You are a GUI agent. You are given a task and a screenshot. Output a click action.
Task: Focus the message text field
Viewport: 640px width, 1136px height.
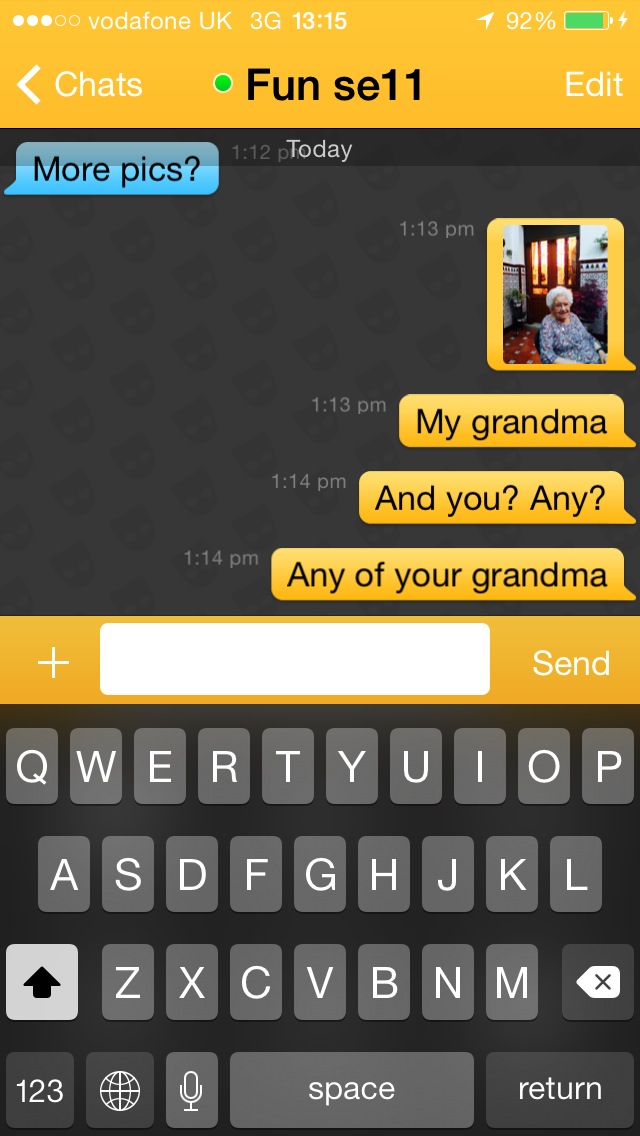click(x=295, y=659)
